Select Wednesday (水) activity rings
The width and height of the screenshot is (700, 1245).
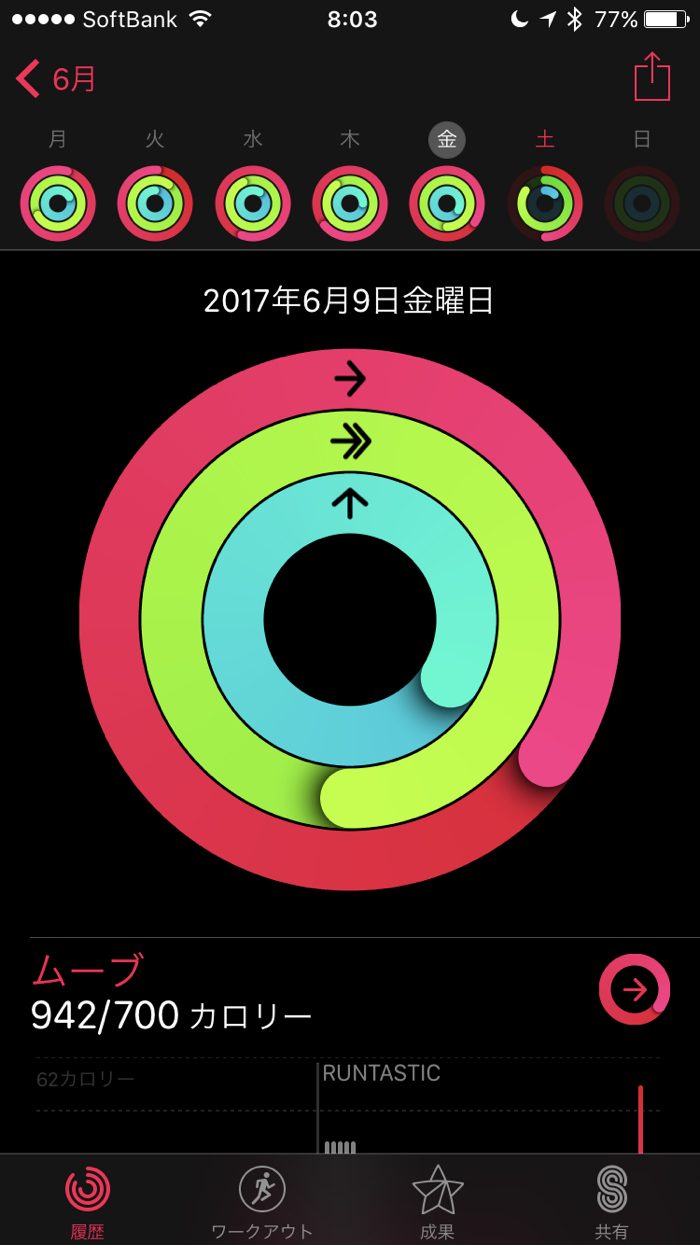[252, 204]
